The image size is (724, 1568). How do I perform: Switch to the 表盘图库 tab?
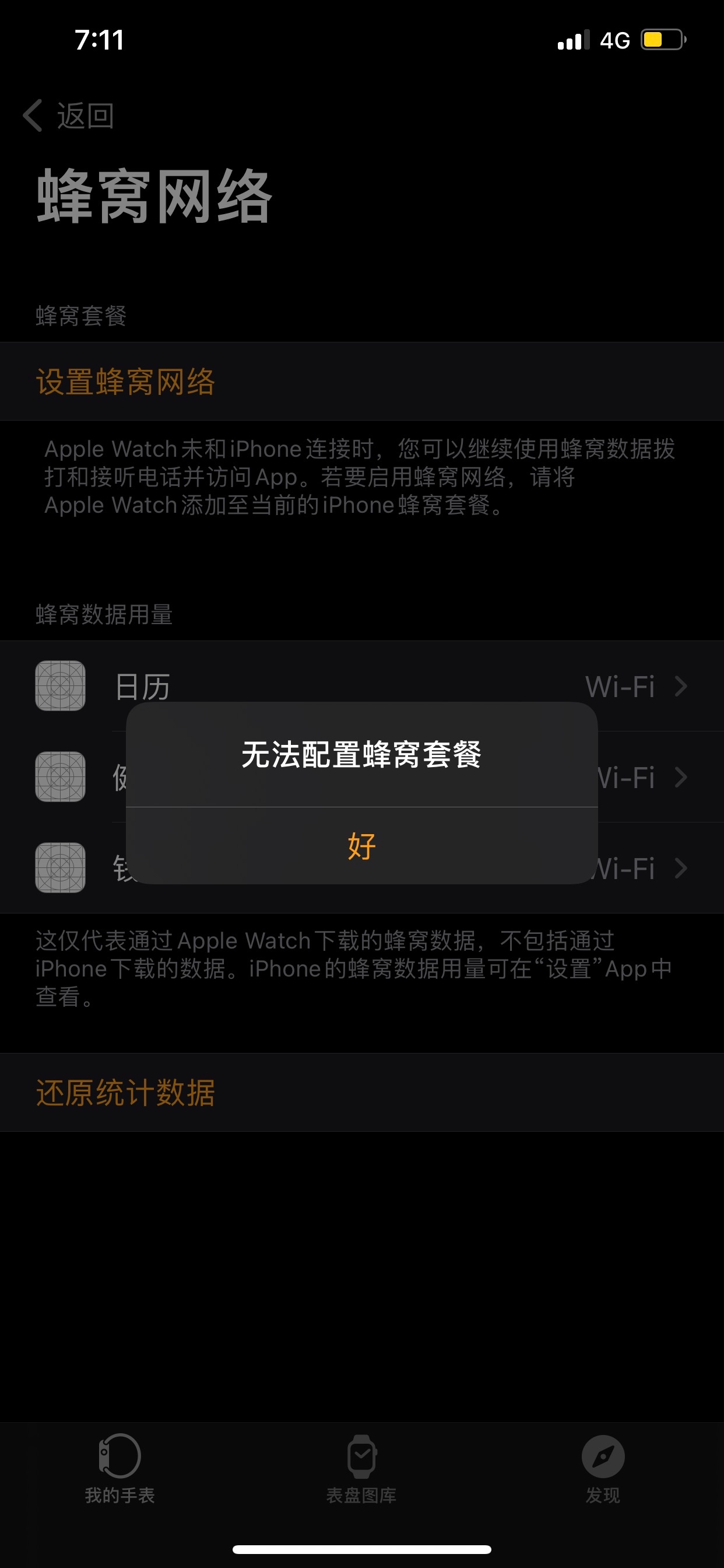pos(361,1468)
